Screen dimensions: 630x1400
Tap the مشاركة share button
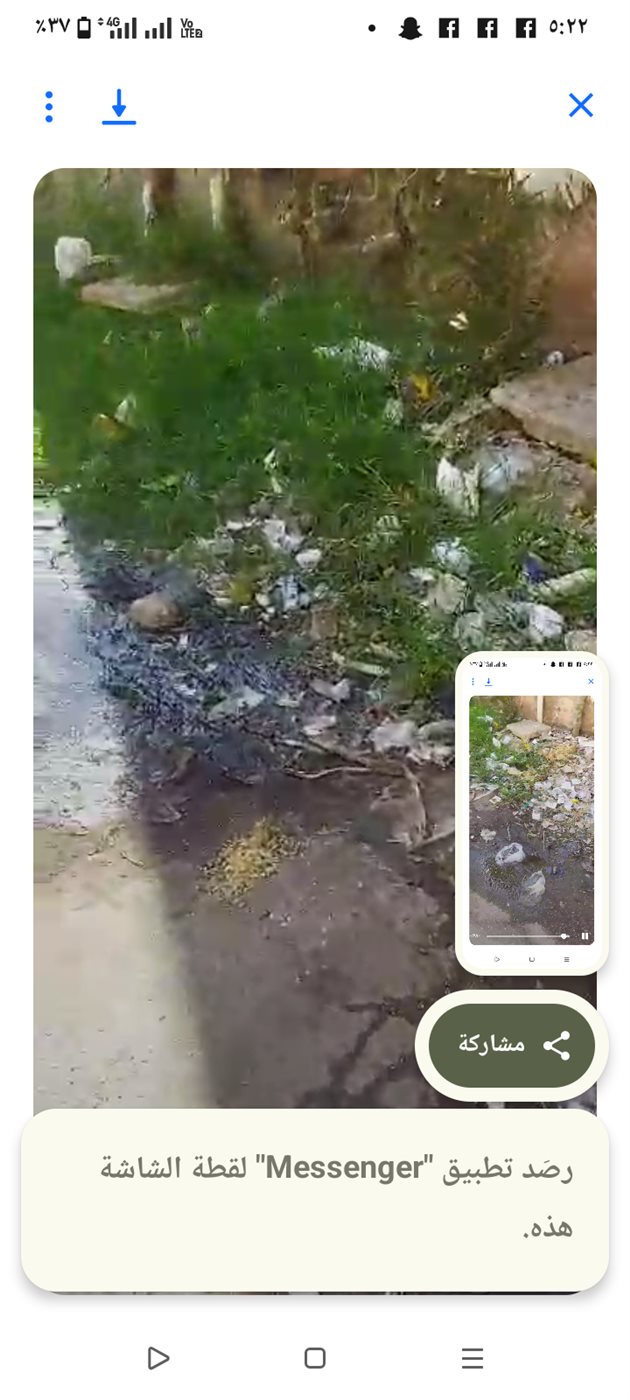tap(512, 1045)
